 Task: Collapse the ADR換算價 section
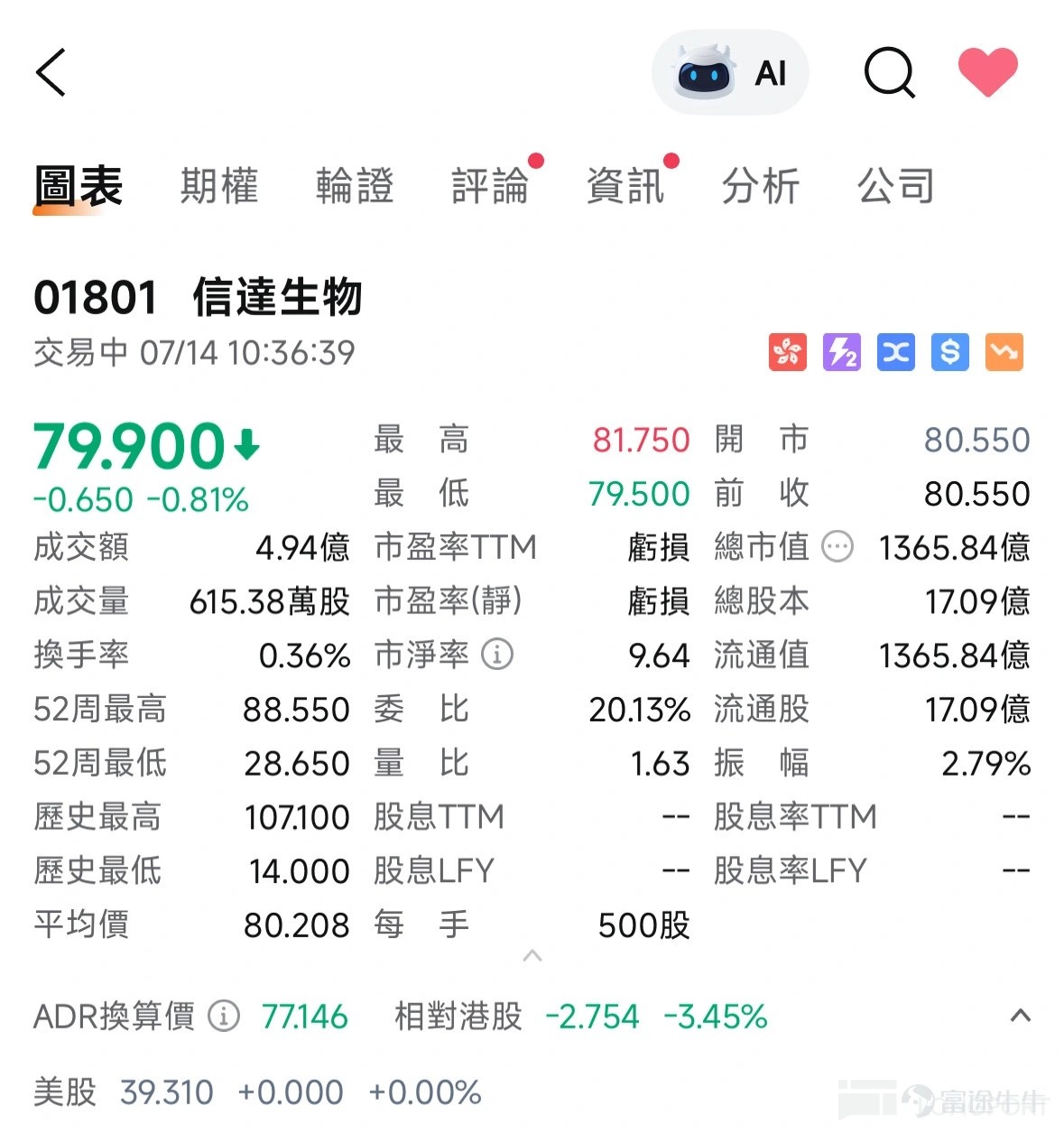[1020, 1016]
